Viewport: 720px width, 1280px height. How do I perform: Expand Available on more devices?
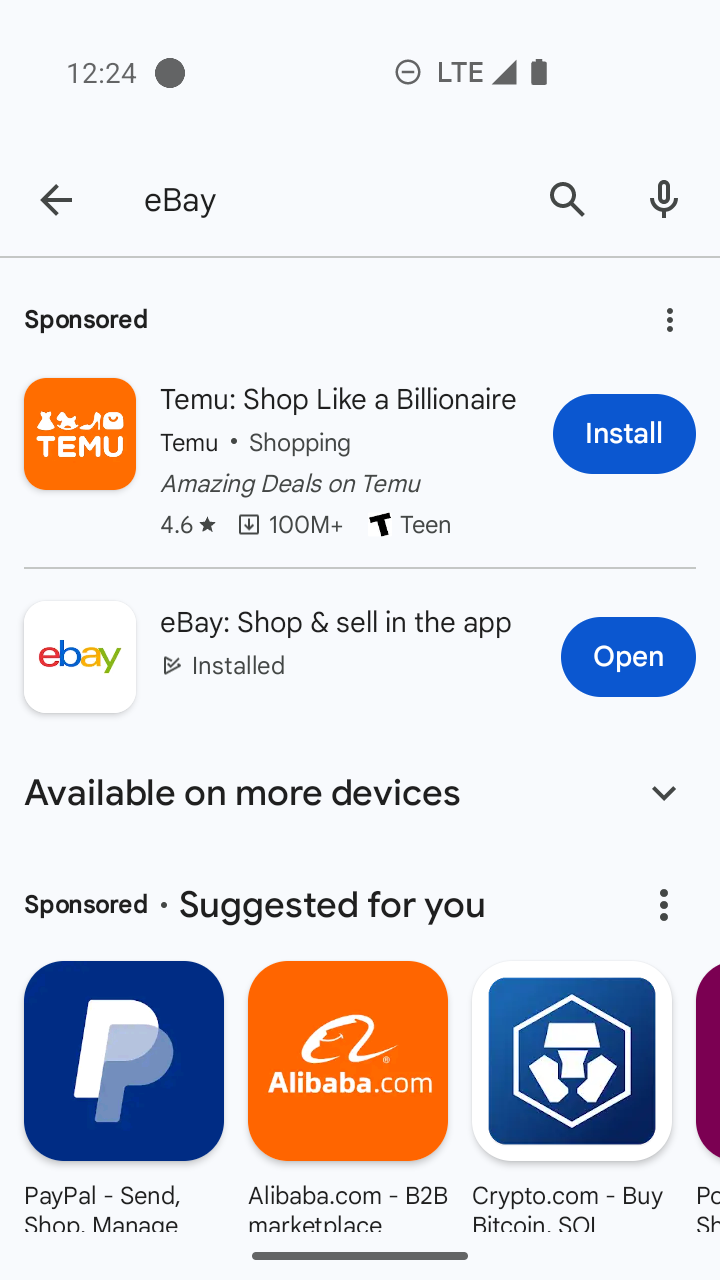pos(664,793)
